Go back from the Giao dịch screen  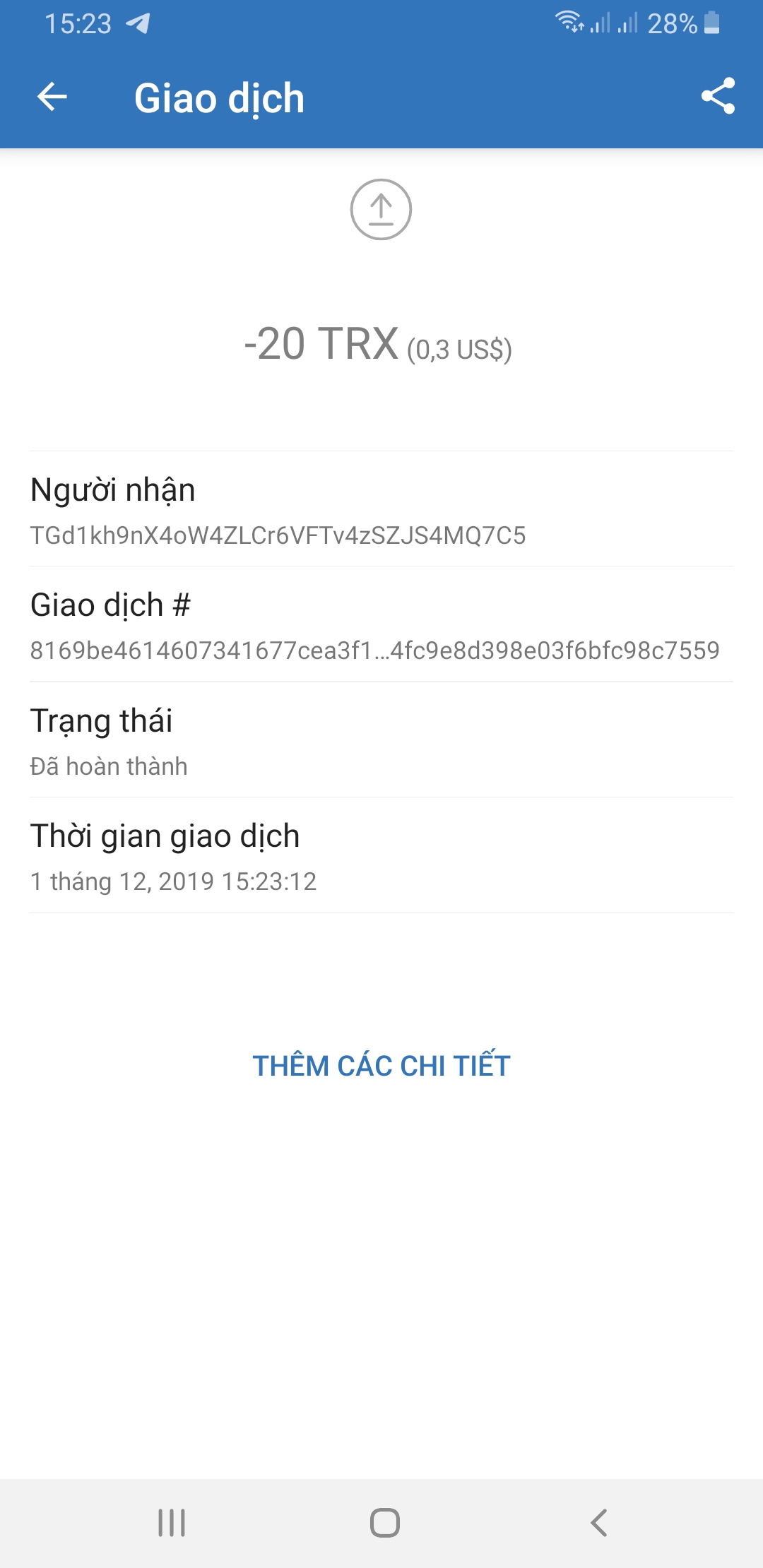coord(52,97)
